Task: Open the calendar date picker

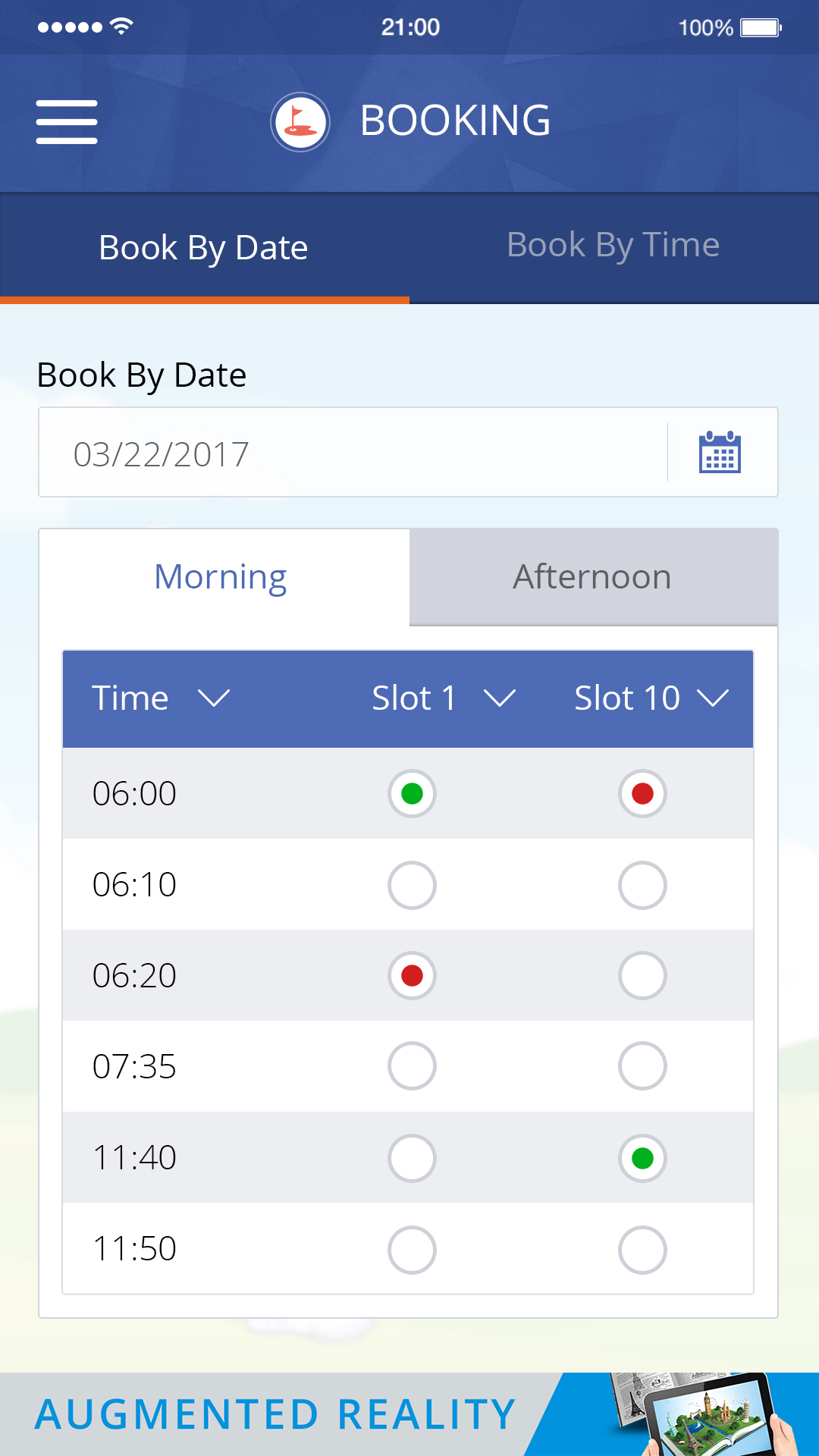Action: [x=719, y=453]
